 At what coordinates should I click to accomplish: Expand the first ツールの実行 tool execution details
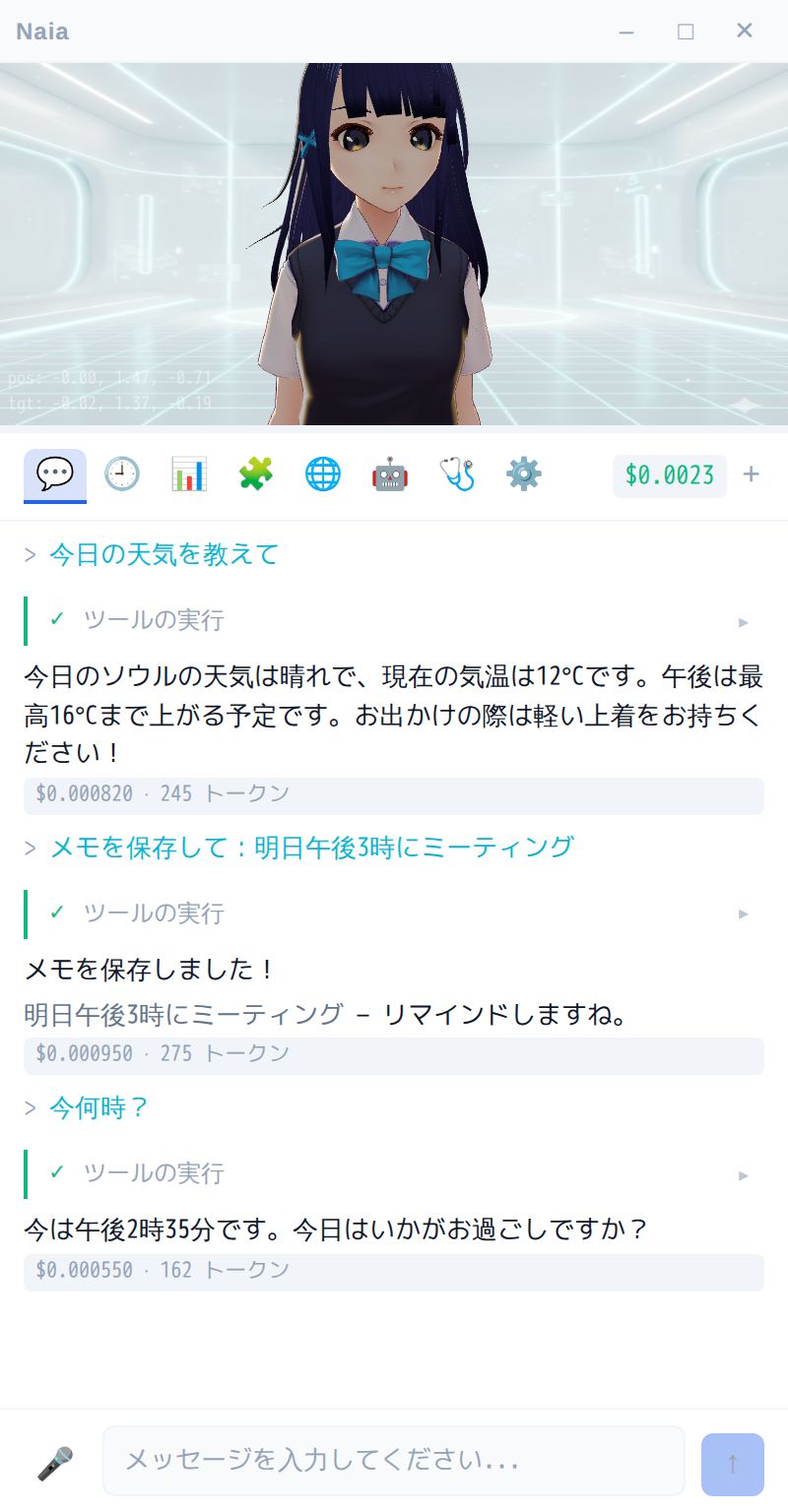744,621
